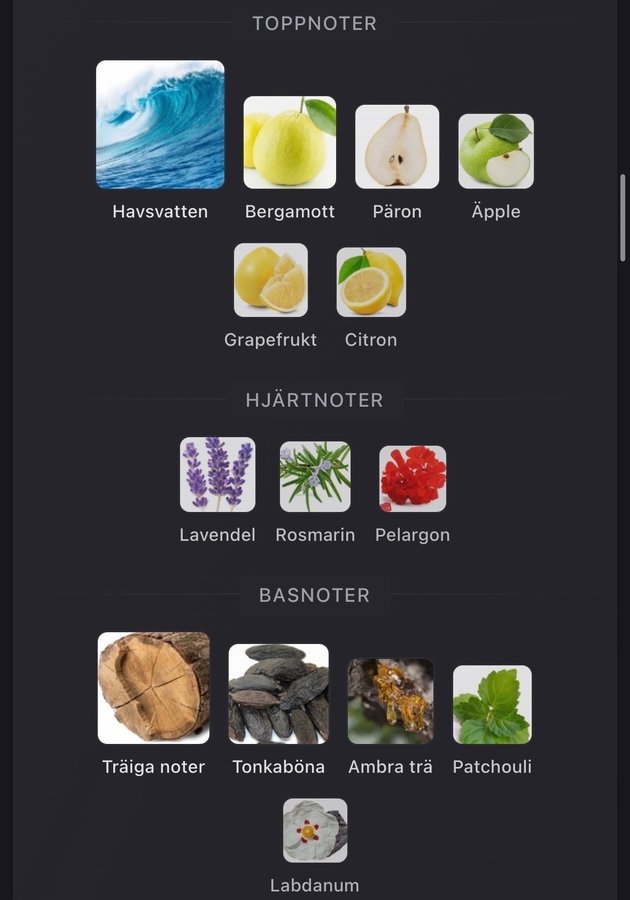Tap the Grapefrukt note

[x=270, y=281]
